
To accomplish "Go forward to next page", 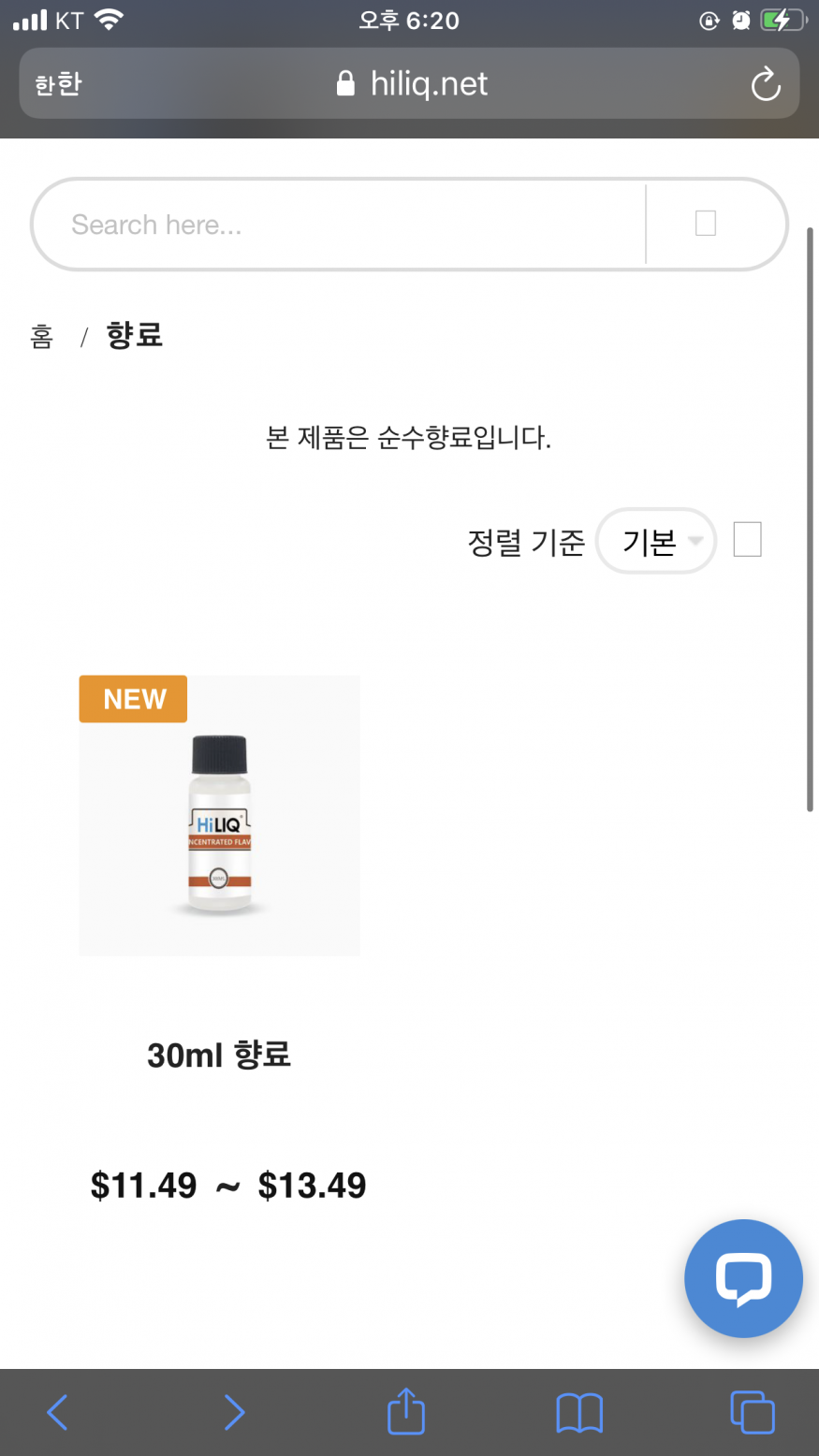I will [x=234, y=1412].
